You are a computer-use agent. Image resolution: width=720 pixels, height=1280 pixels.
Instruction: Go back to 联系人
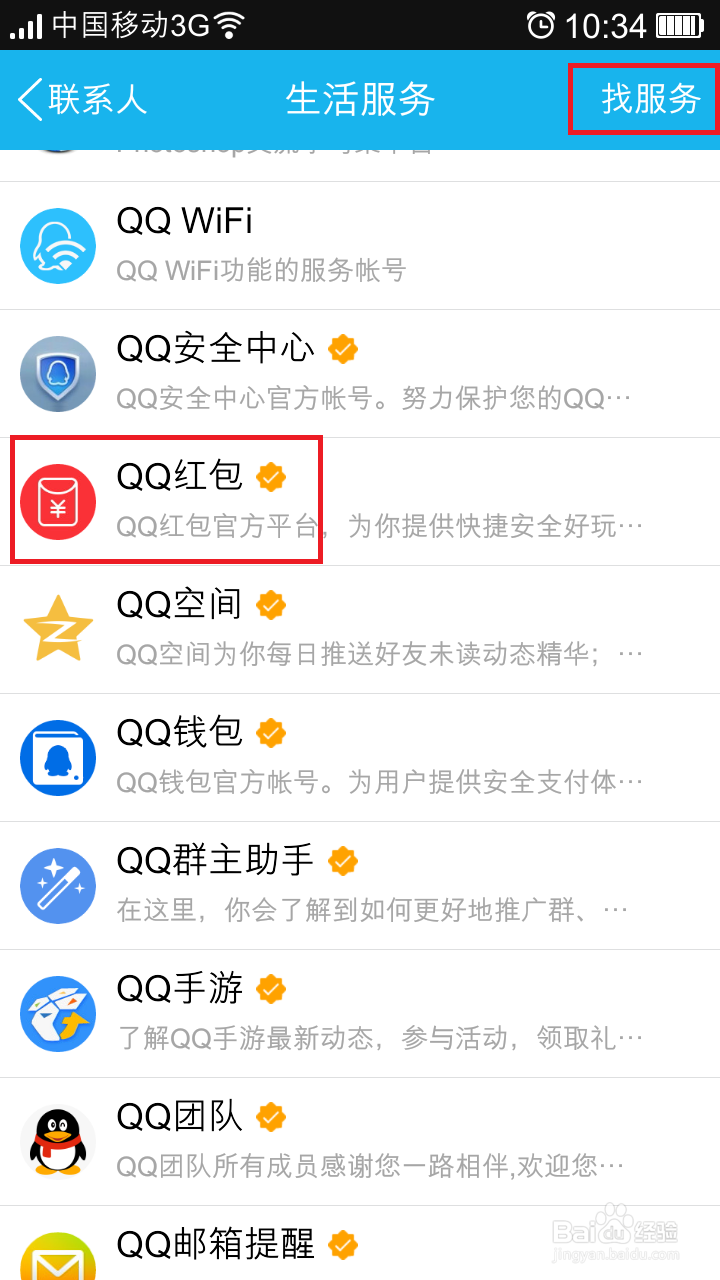coord(82,99)
